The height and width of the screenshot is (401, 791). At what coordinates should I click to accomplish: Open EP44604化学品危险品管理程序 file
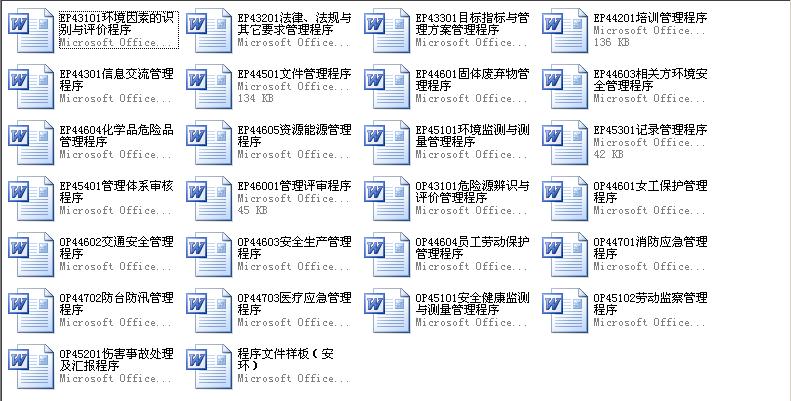[x=31, y=142]
